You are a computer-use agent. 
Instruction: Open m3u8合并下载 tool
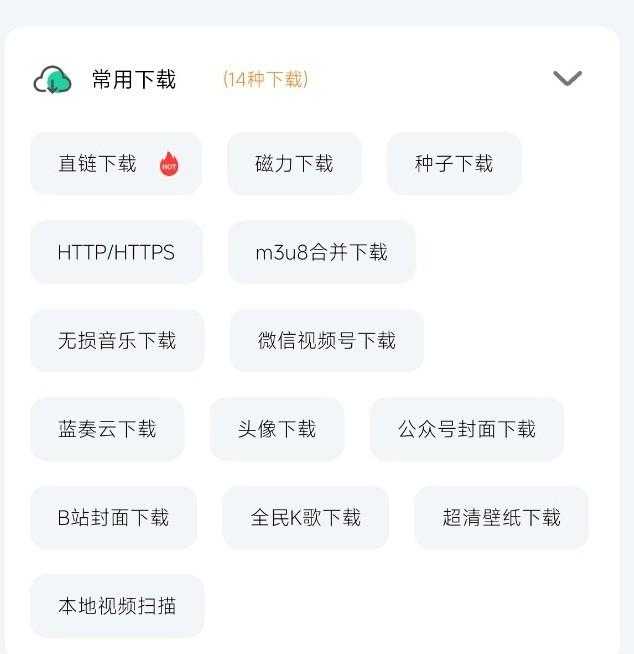click(x=321, y=252)
